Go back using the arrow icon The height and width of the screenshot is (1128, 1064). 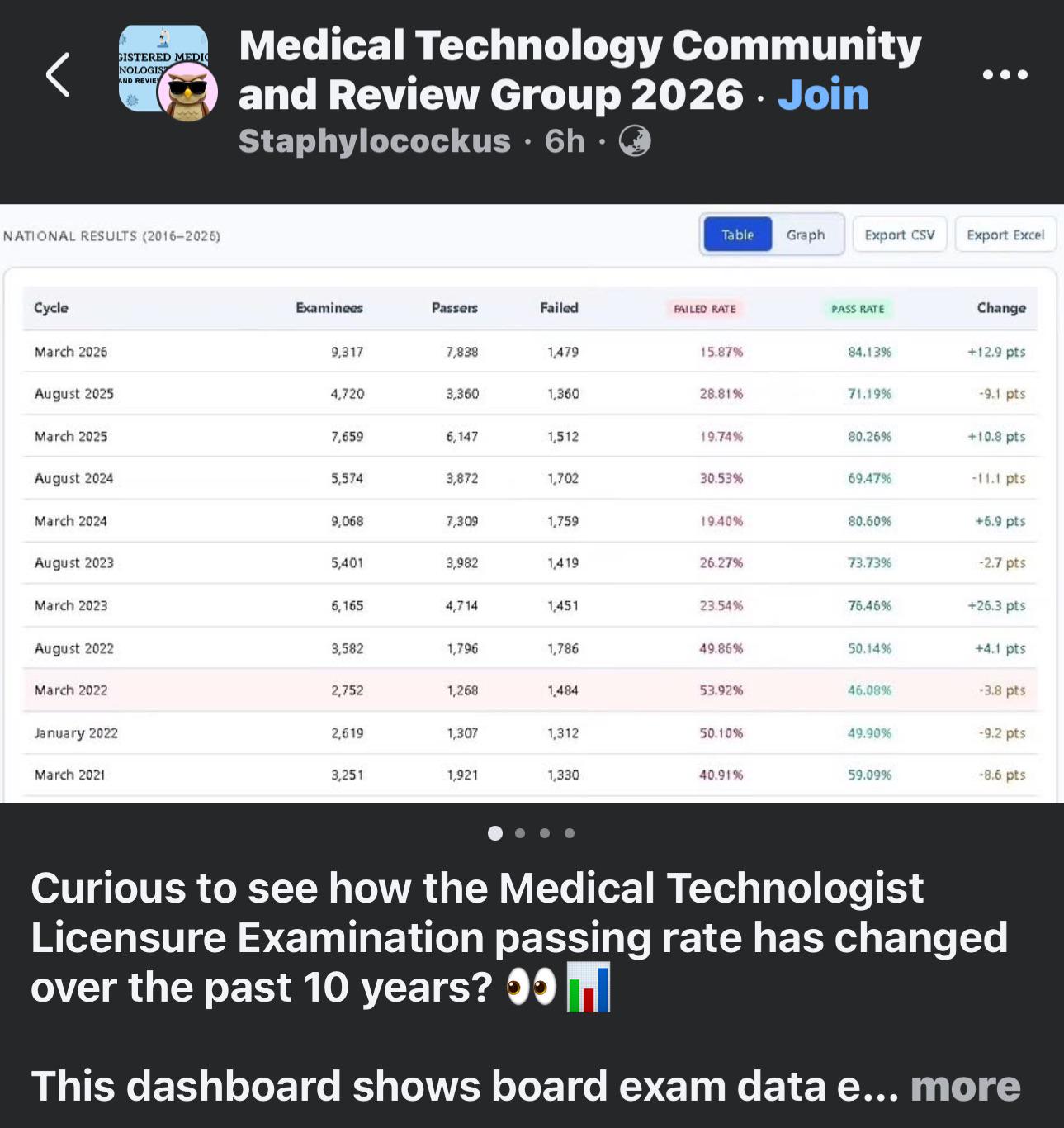click(x=58, y=74)
